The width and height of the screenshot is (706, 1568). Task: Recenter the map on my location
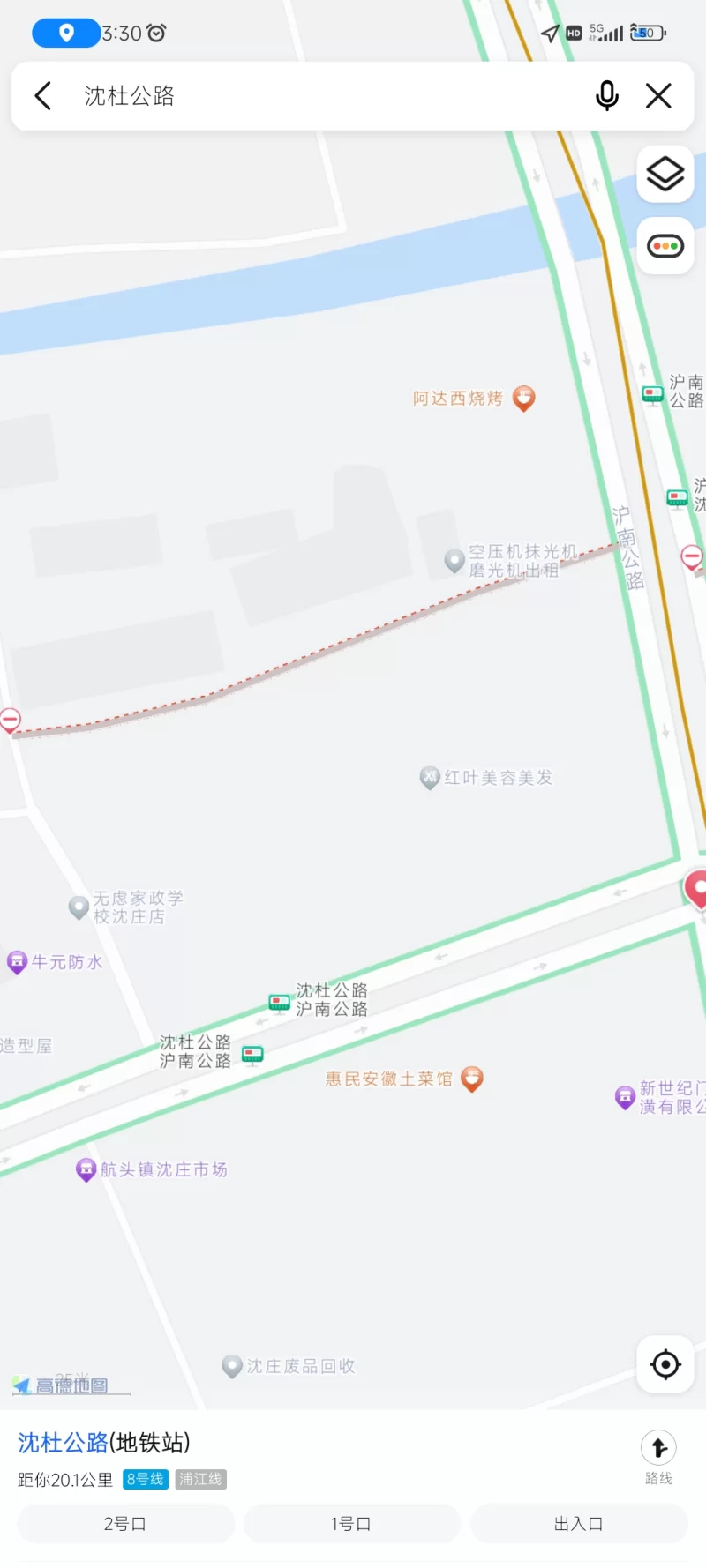coord(665,1364)
